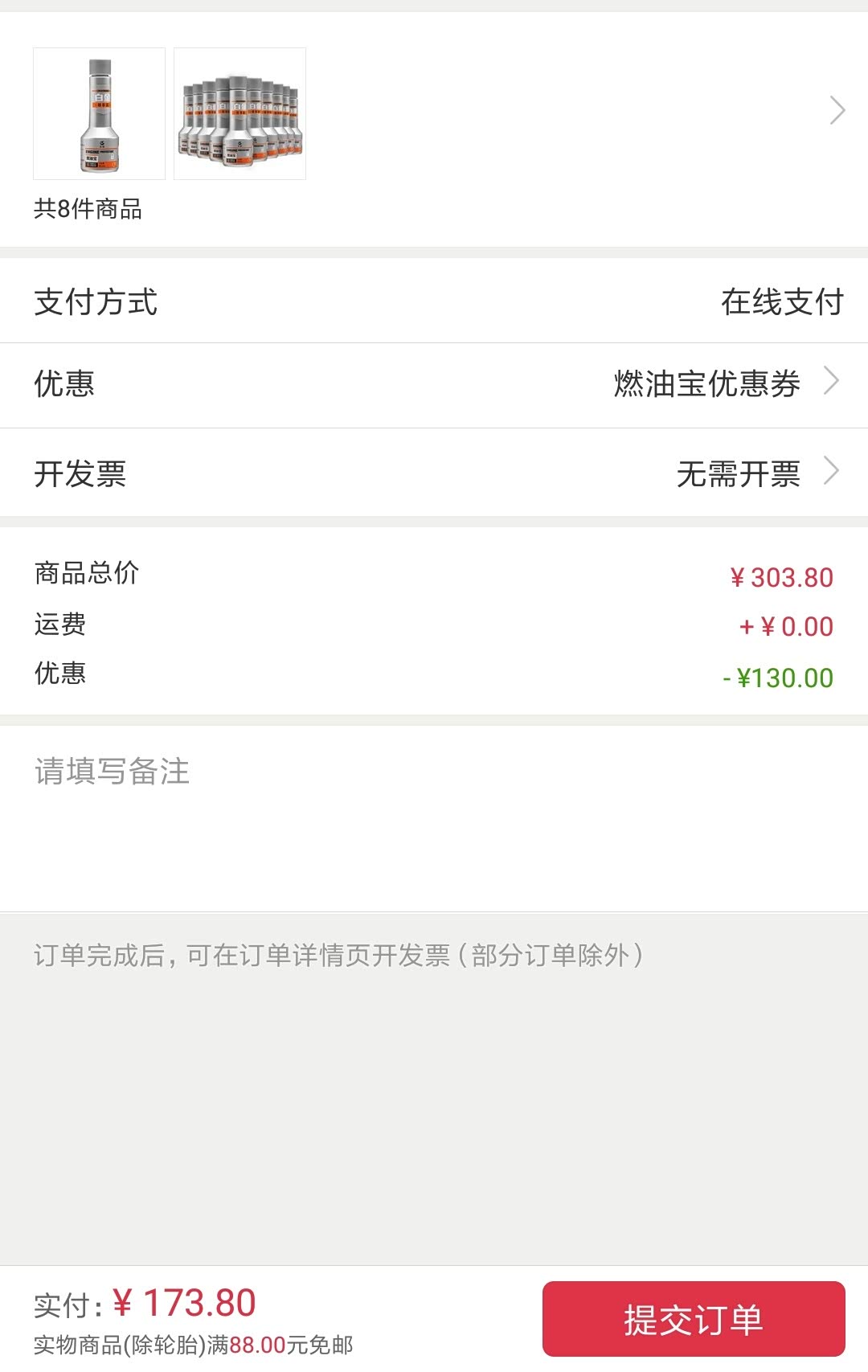Image resolution: width=868 pixels, height=1372 pixels.
Task: Open the 共8件商品 product list
Action: pos(434,129)
